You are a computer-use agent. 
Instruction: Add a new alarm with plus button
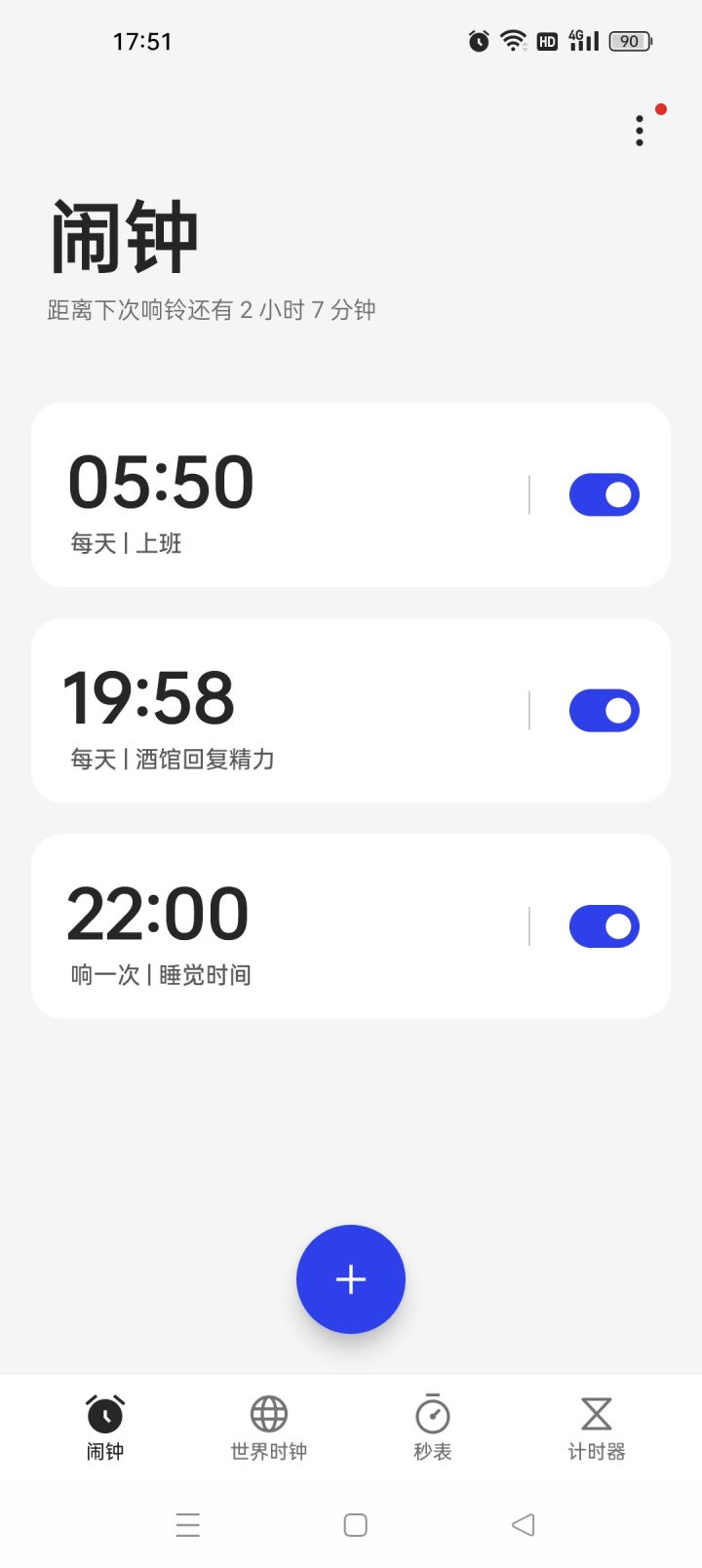tap(351, 1279)
